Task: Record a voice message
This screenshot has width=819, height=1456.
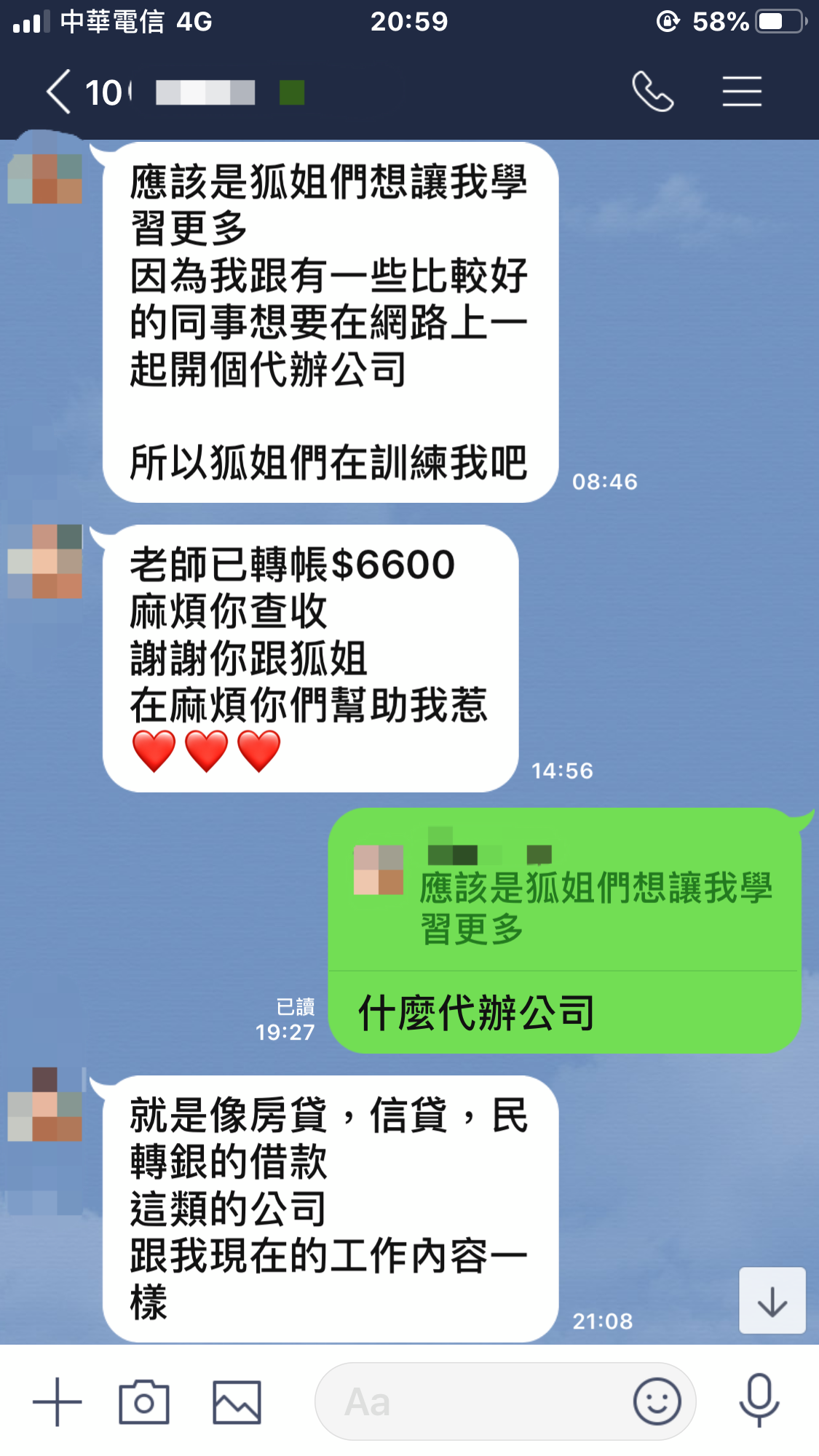Action: click(x=759, y=1400)
